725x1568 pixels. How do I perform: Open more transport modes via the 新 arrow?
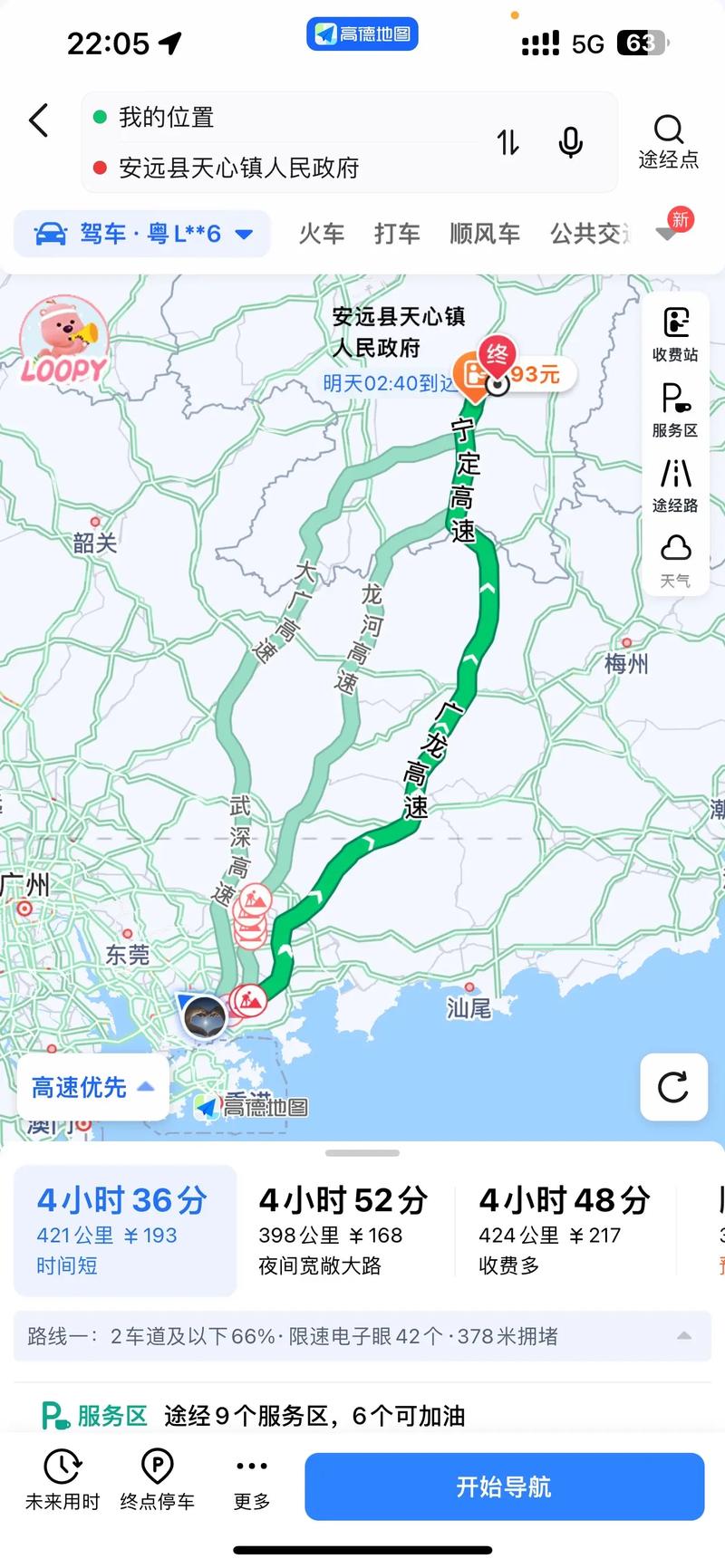click(664, 233)
